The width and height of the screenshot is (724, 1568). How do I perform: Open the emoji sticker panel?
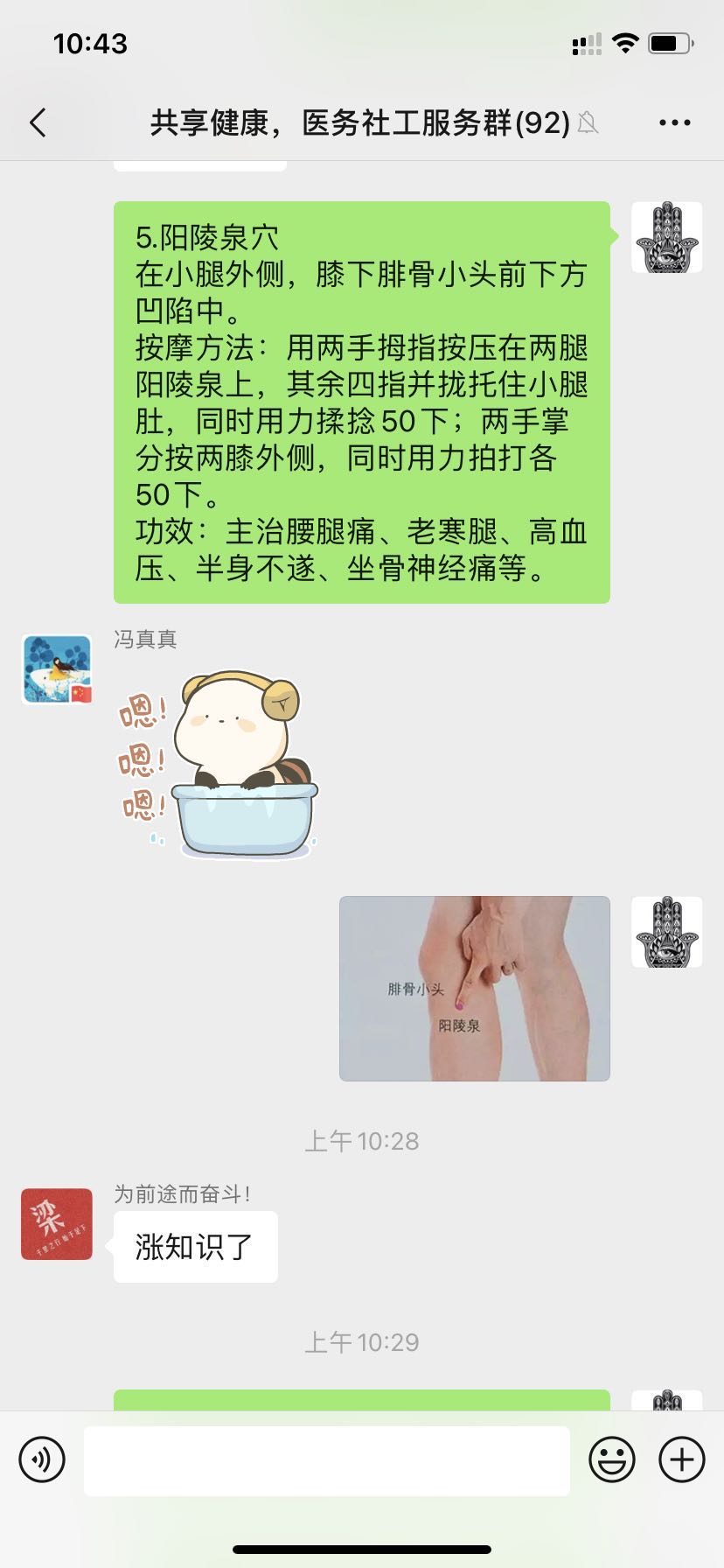(611, 1459)
